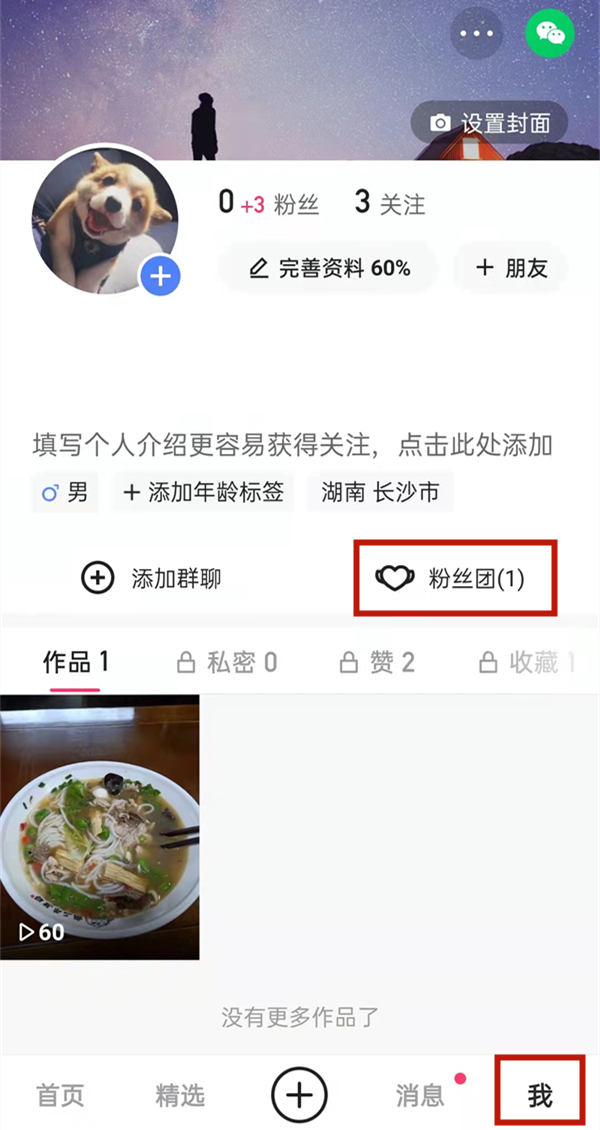Tap 添加群聊 to add group chat
The image size is (600, 1130).
[x=152, y=578]
